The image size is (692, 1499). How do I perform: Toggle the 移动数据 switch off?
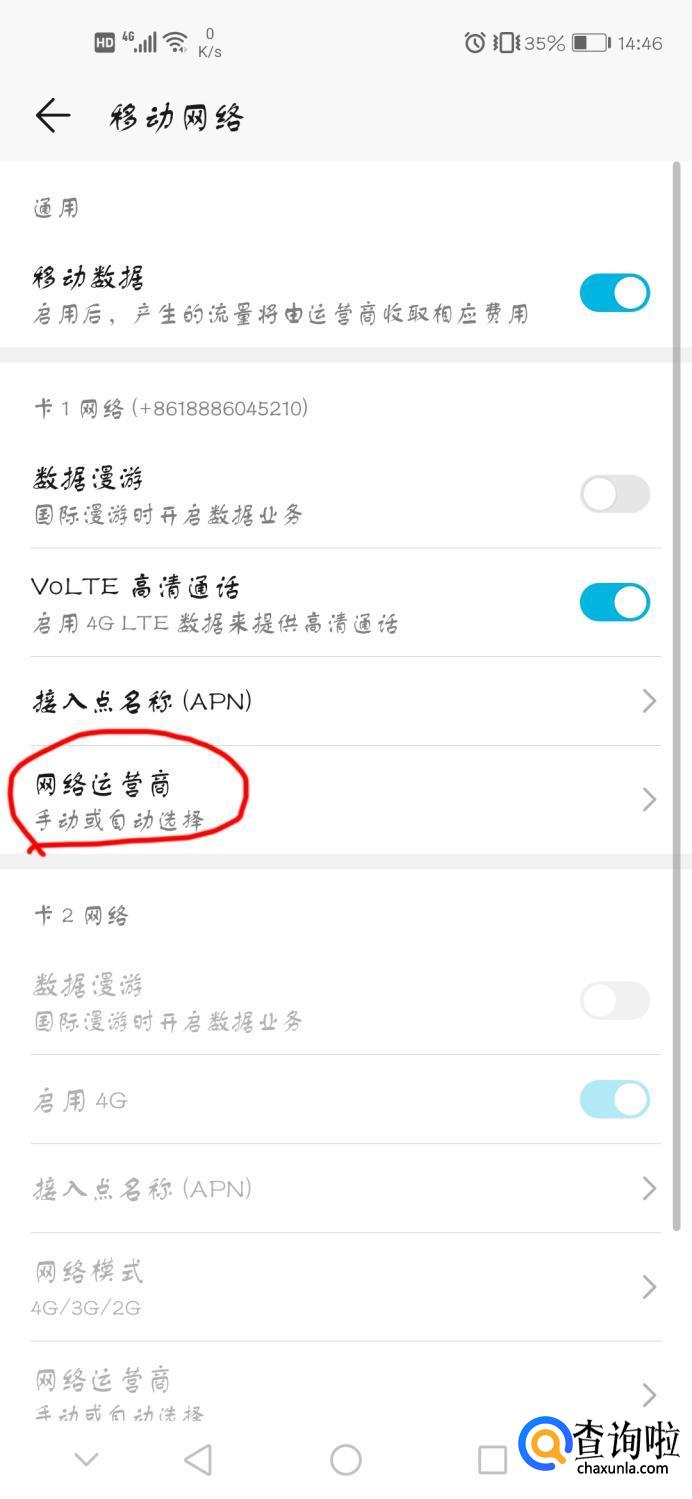[x=614, y=293]
